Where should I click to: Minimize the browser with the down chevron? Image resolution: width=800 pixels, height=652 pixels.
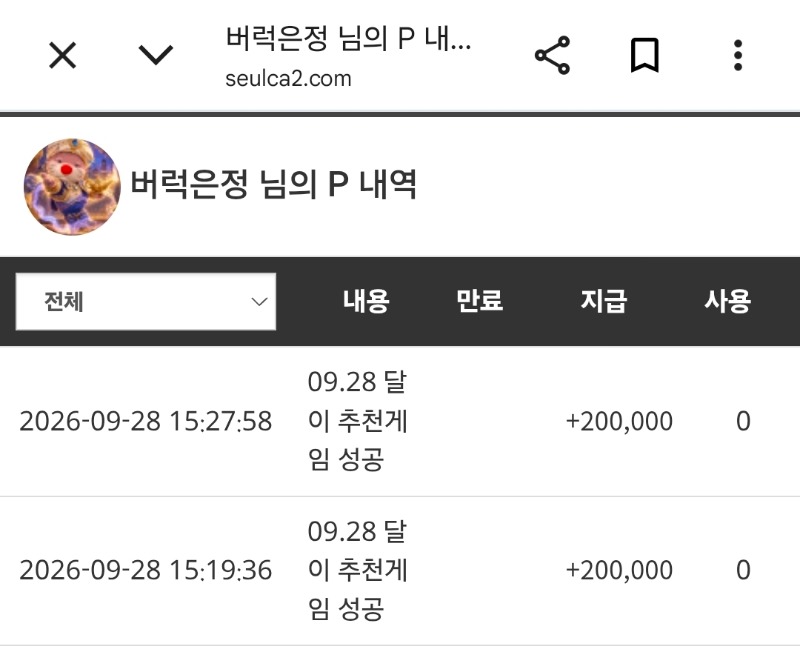point(156,55)
